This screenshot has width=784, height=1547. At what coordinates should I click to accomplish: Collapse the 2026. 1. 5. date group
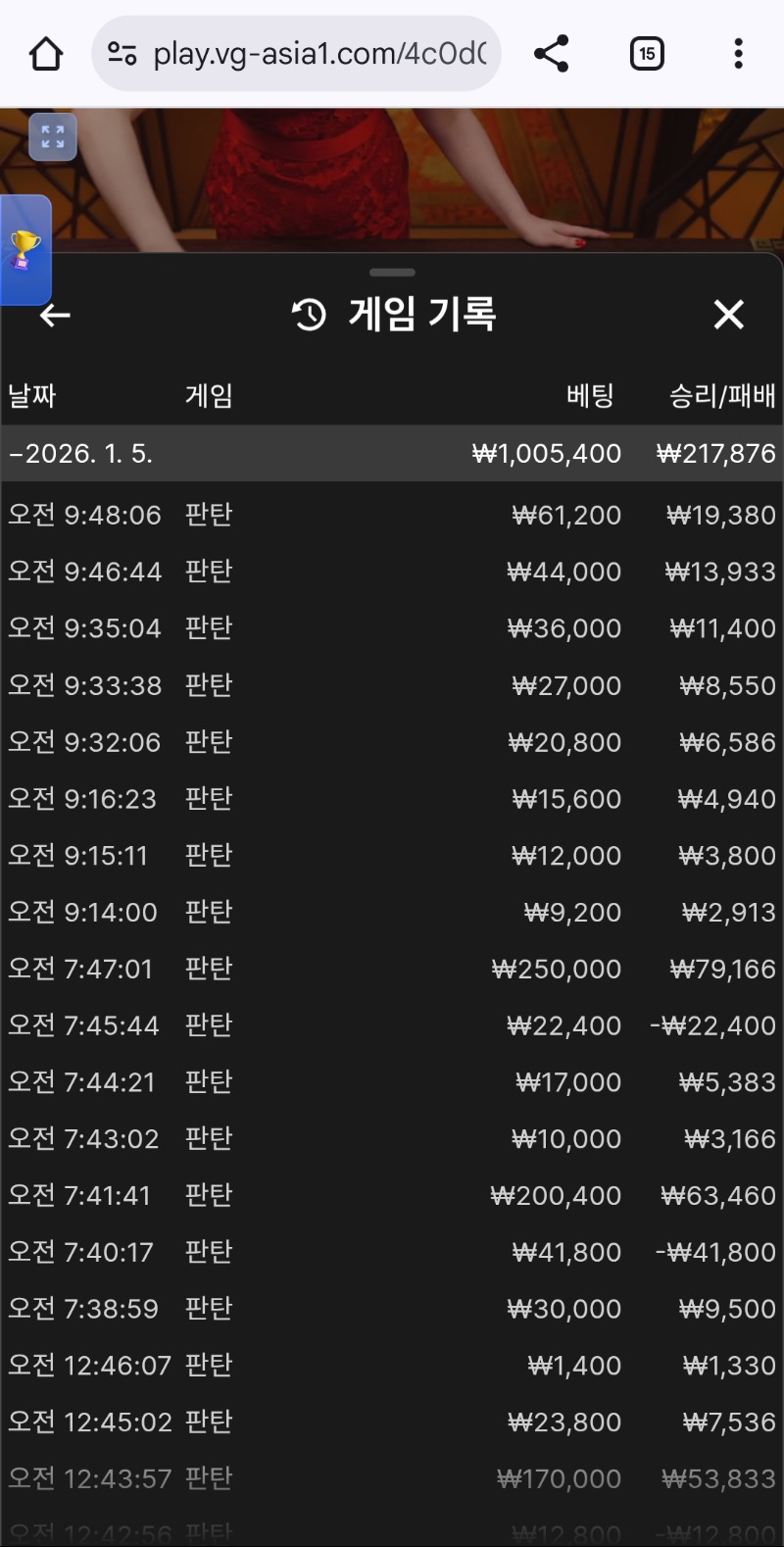point(392,454)
